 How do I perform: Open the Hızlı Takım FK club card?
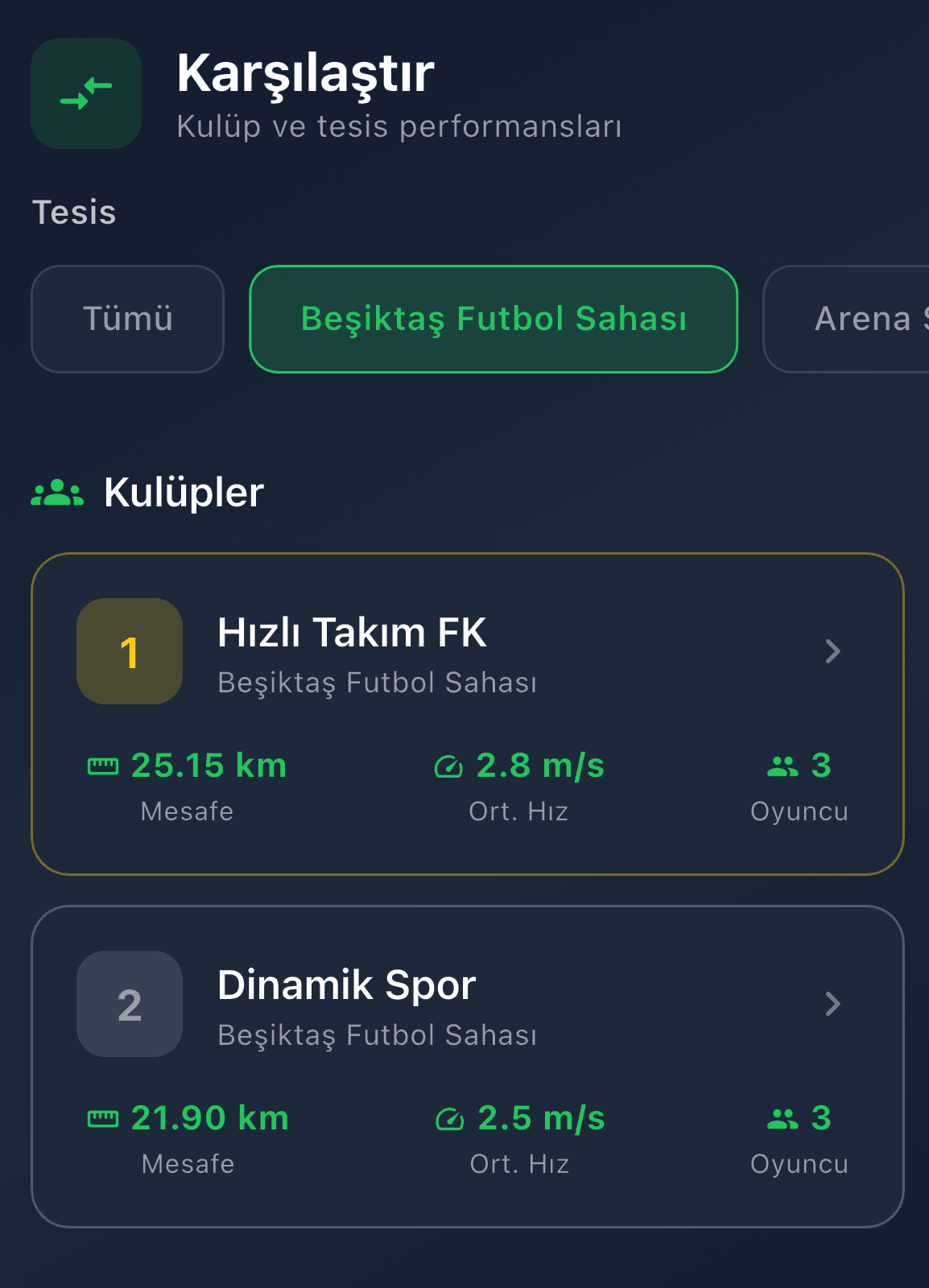[x=467, y=713]
